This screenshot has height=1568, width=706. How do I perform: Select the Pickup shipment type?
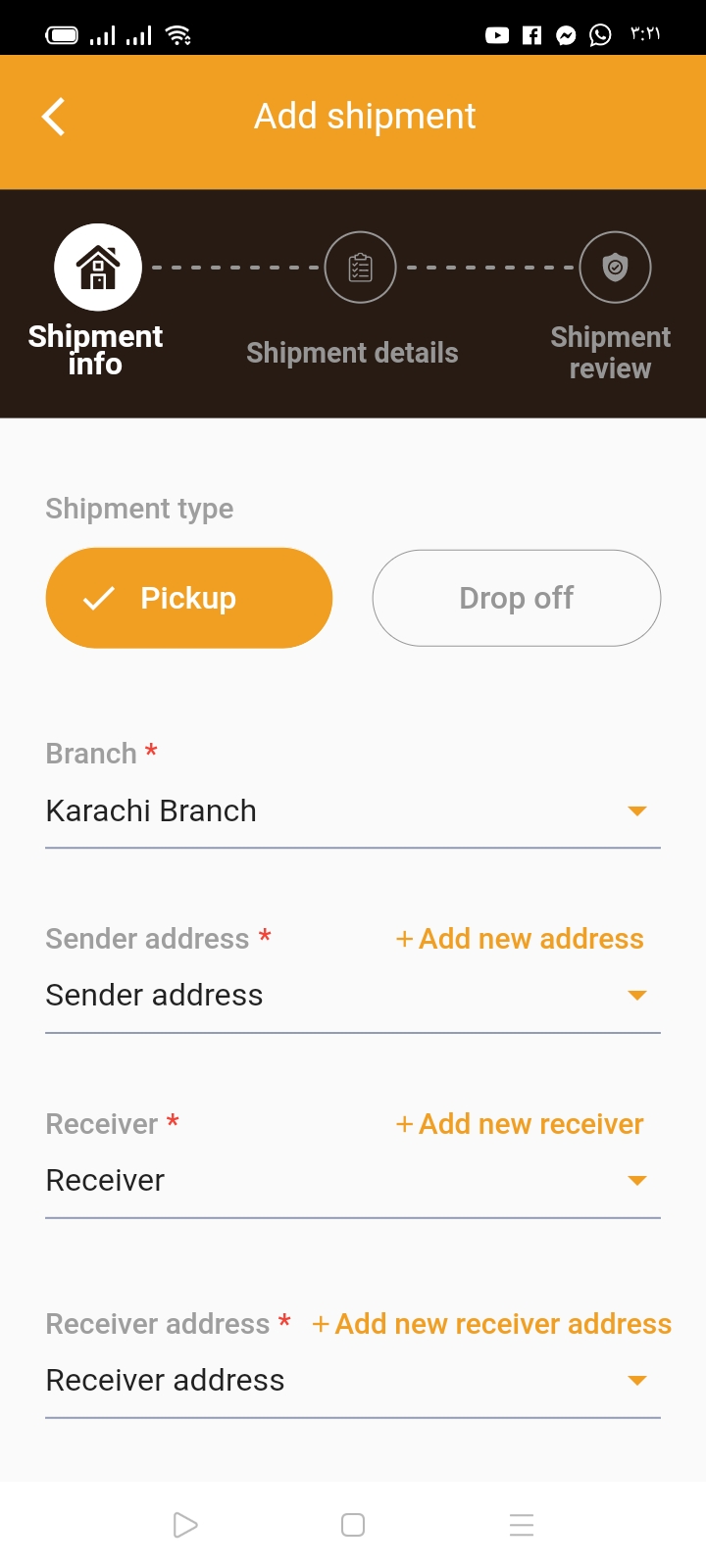click(188, 597)
